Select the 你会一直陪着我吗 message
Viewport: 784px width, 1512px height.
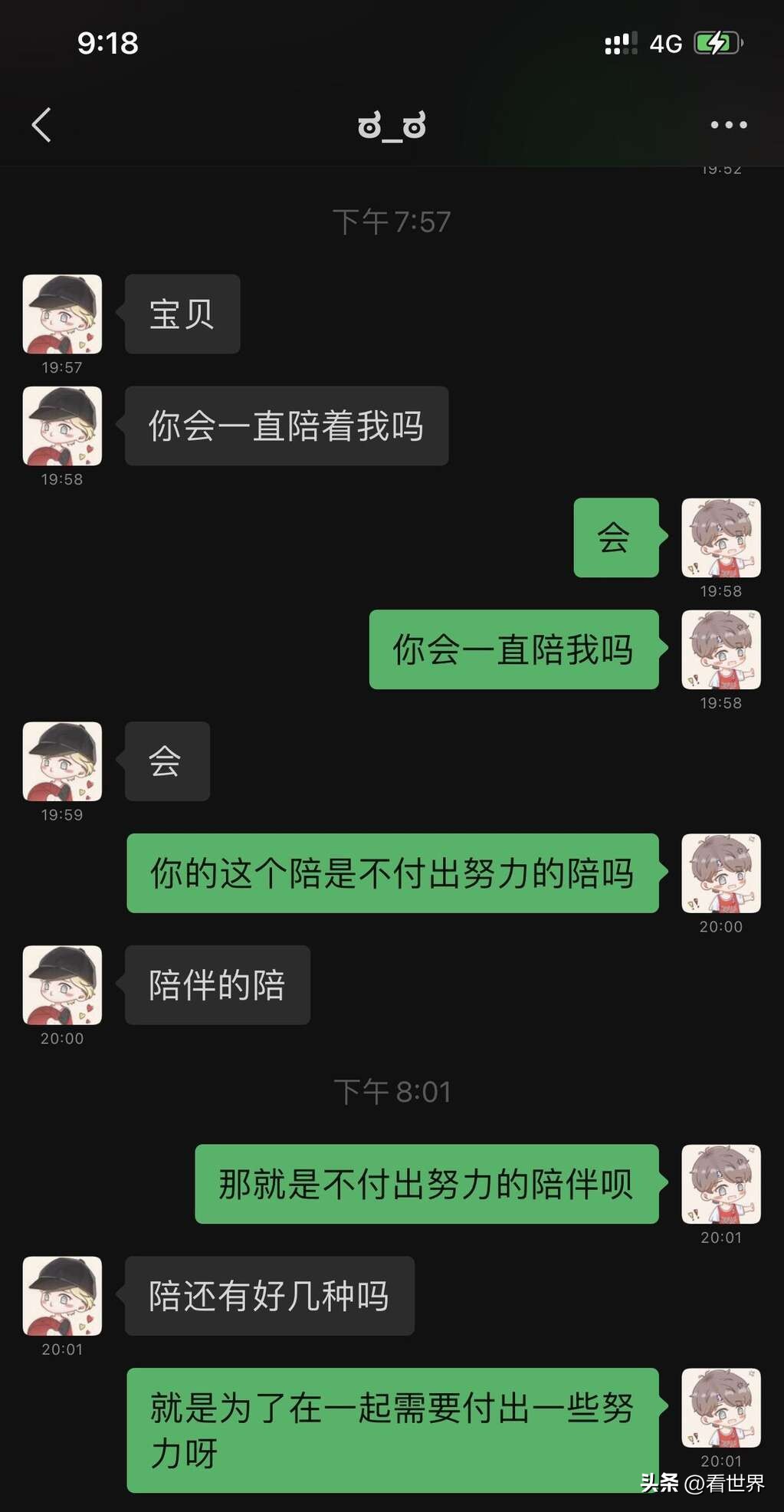coord(284,426)
